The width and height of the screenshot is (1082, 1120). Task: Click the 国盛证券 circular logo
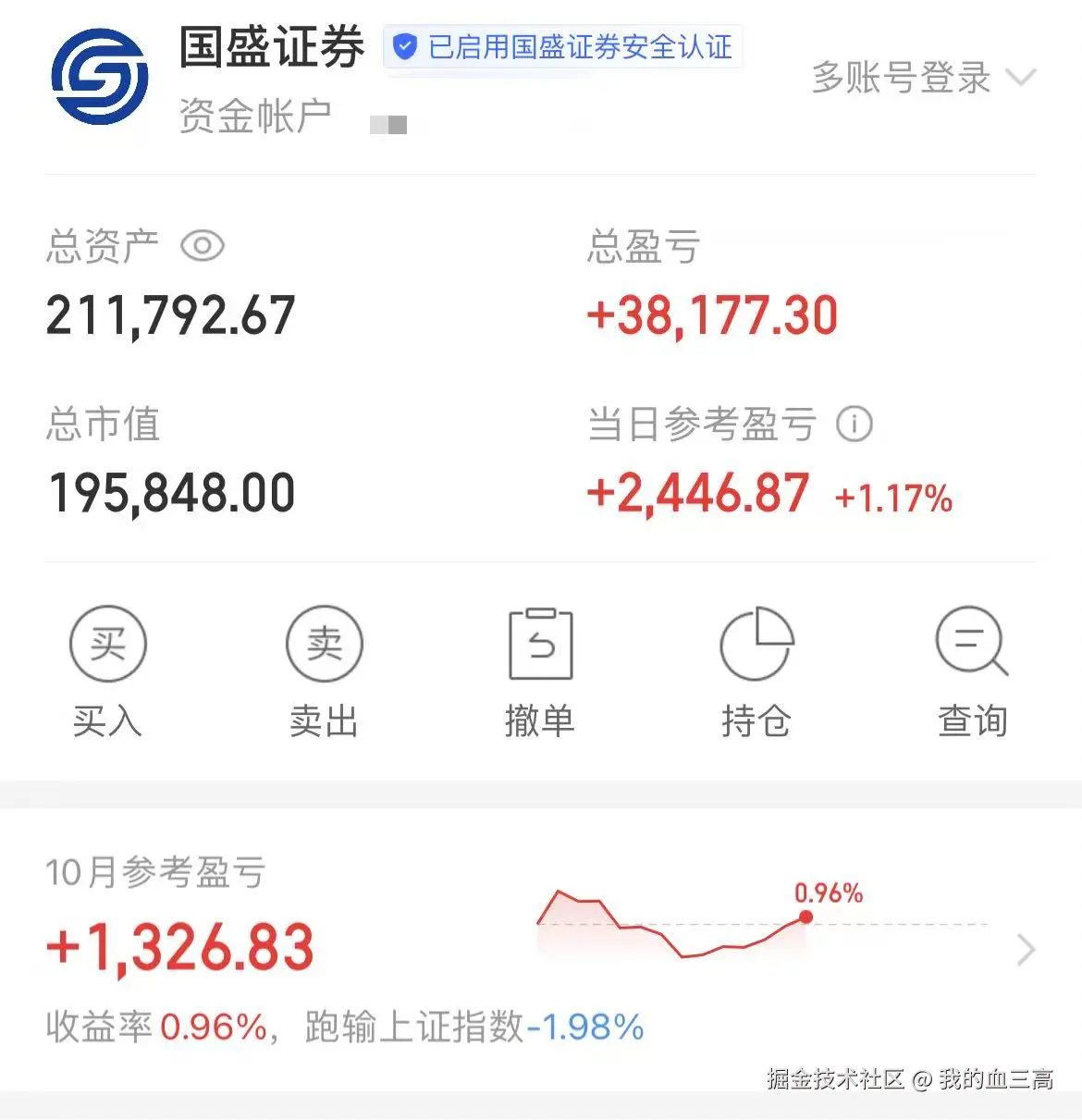(x=98, y=74)
